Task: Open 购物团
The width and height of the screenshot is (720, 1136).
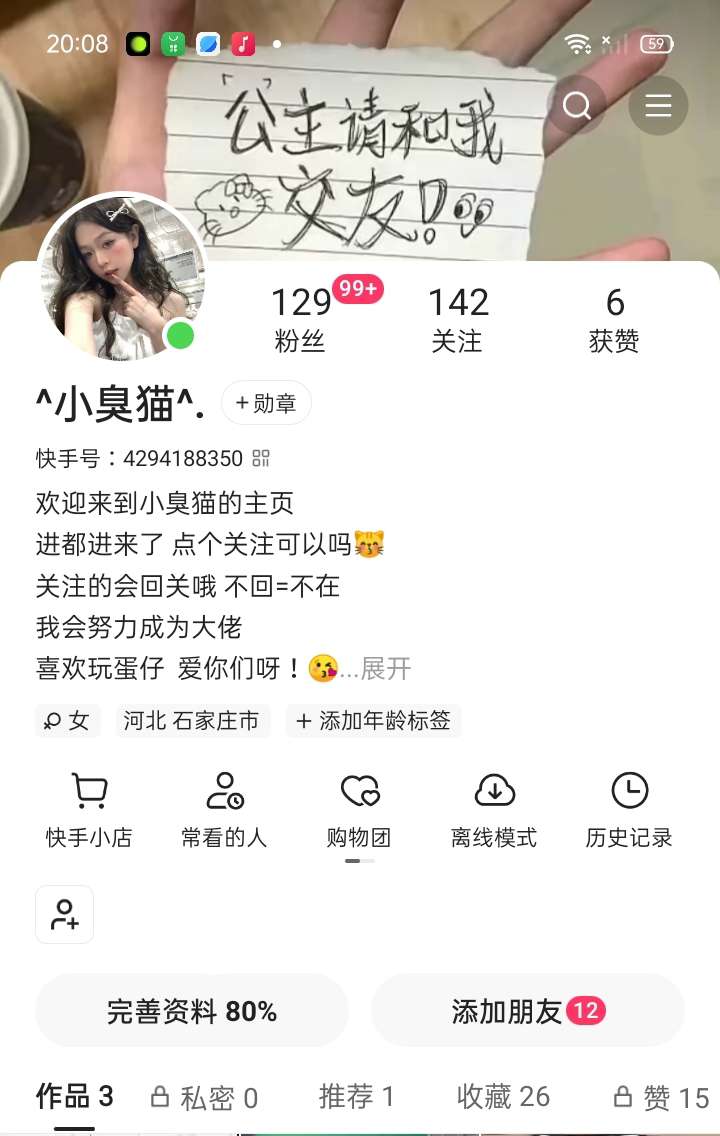Action: click(359, 810)
